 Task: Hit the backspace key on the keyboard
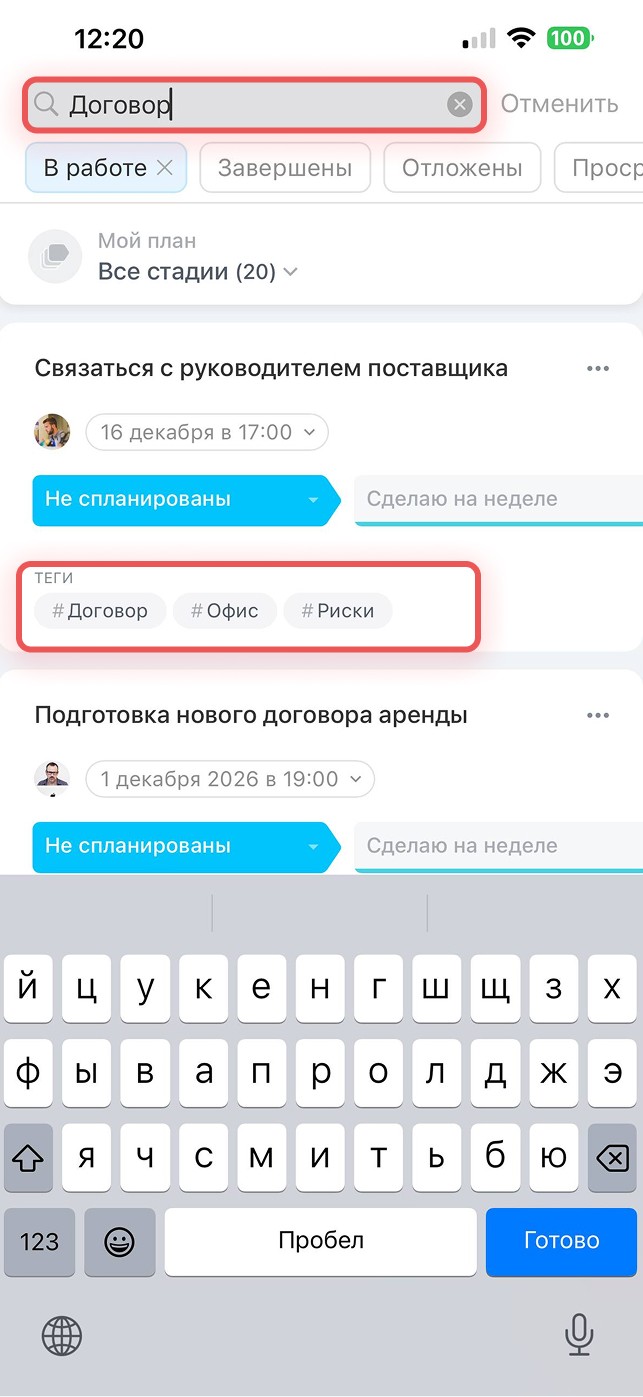(612, 1158)
